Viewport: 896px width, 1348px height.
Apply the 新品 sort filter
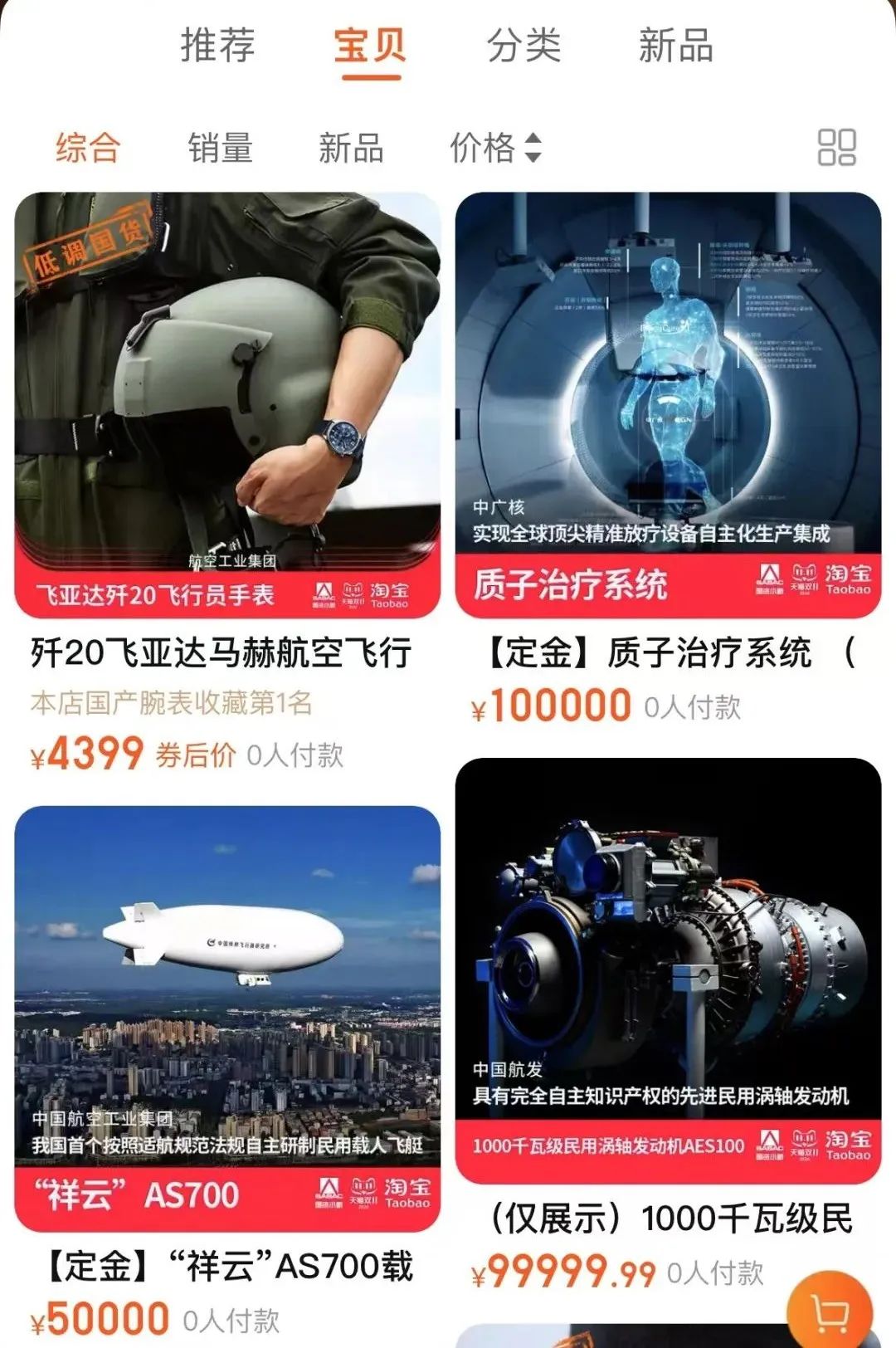(x=351, y=149)
